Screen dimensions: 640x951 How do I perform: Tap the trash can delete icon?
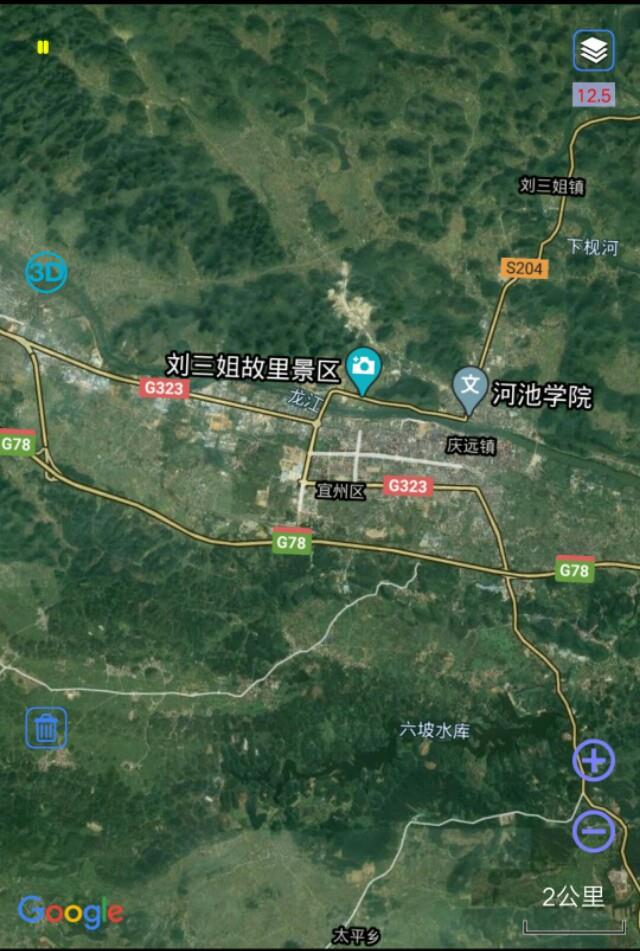46,728
